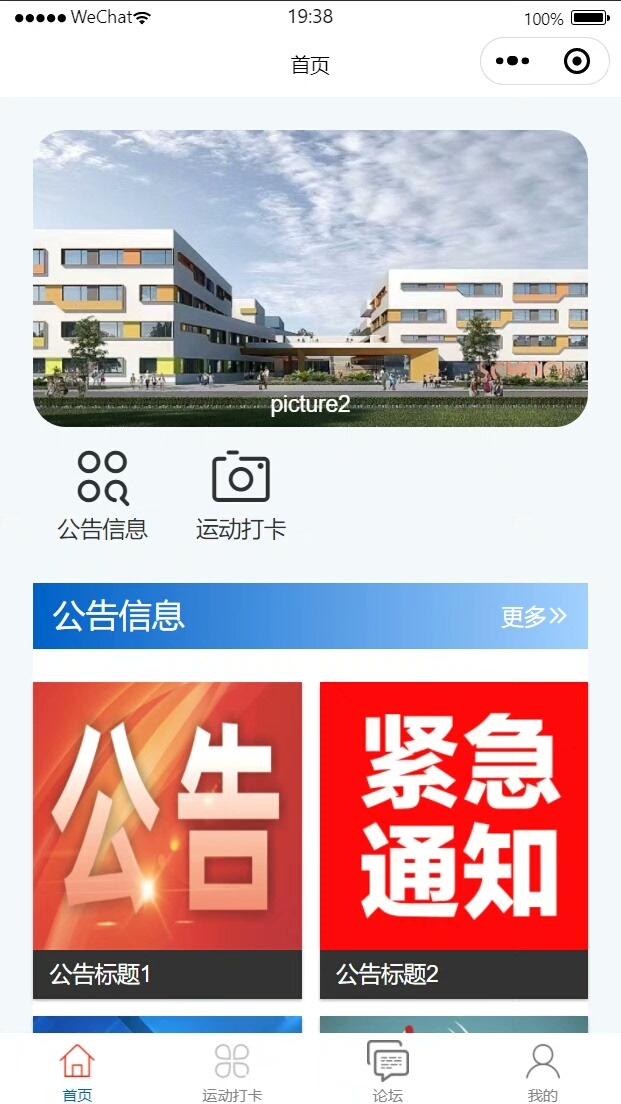View the 公告标题2 urgent notice card
The height and width of the screenshot is (1104, 621).
pyautogui.click(x=454, y=840)
